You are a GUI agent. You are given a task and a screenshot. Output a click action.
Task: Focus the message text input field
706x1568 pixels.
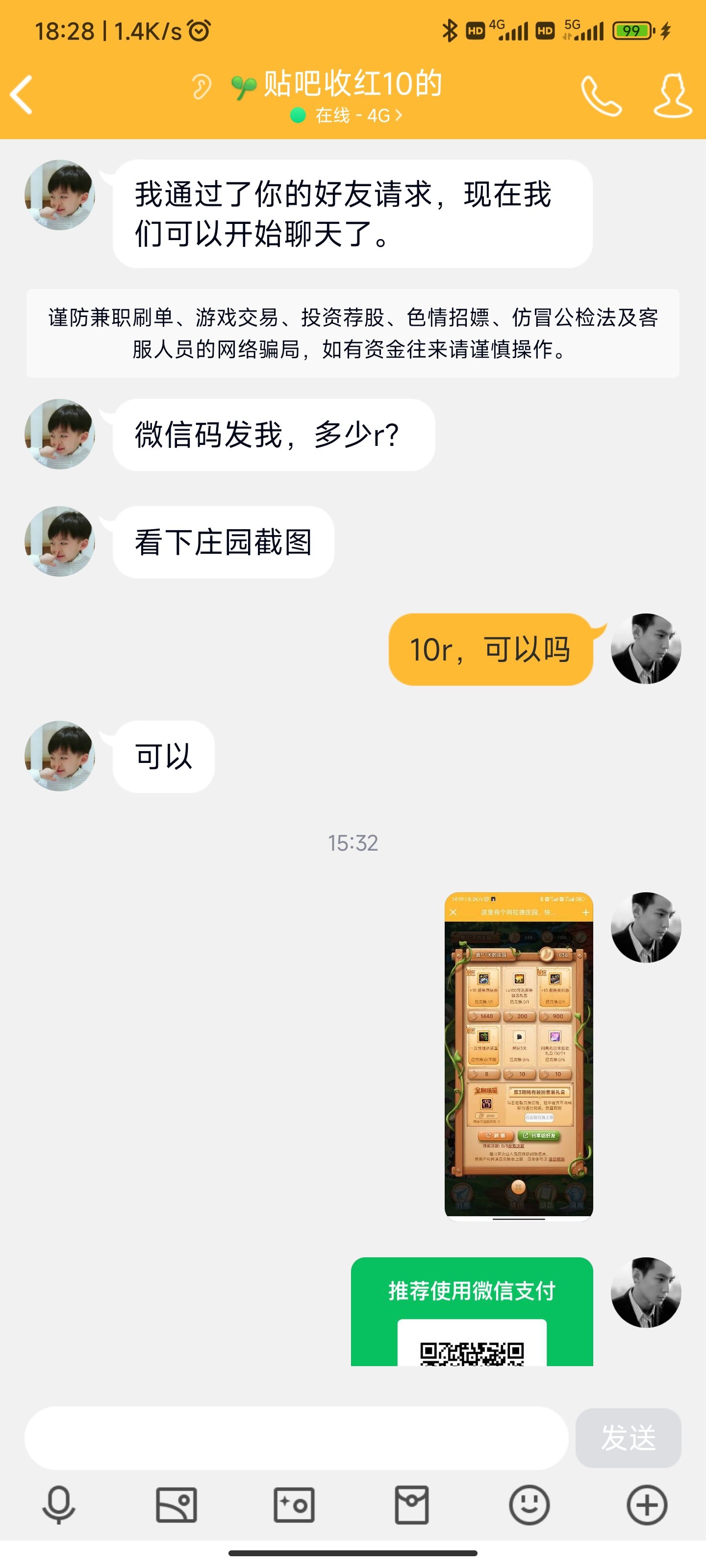coord(296,1438)
